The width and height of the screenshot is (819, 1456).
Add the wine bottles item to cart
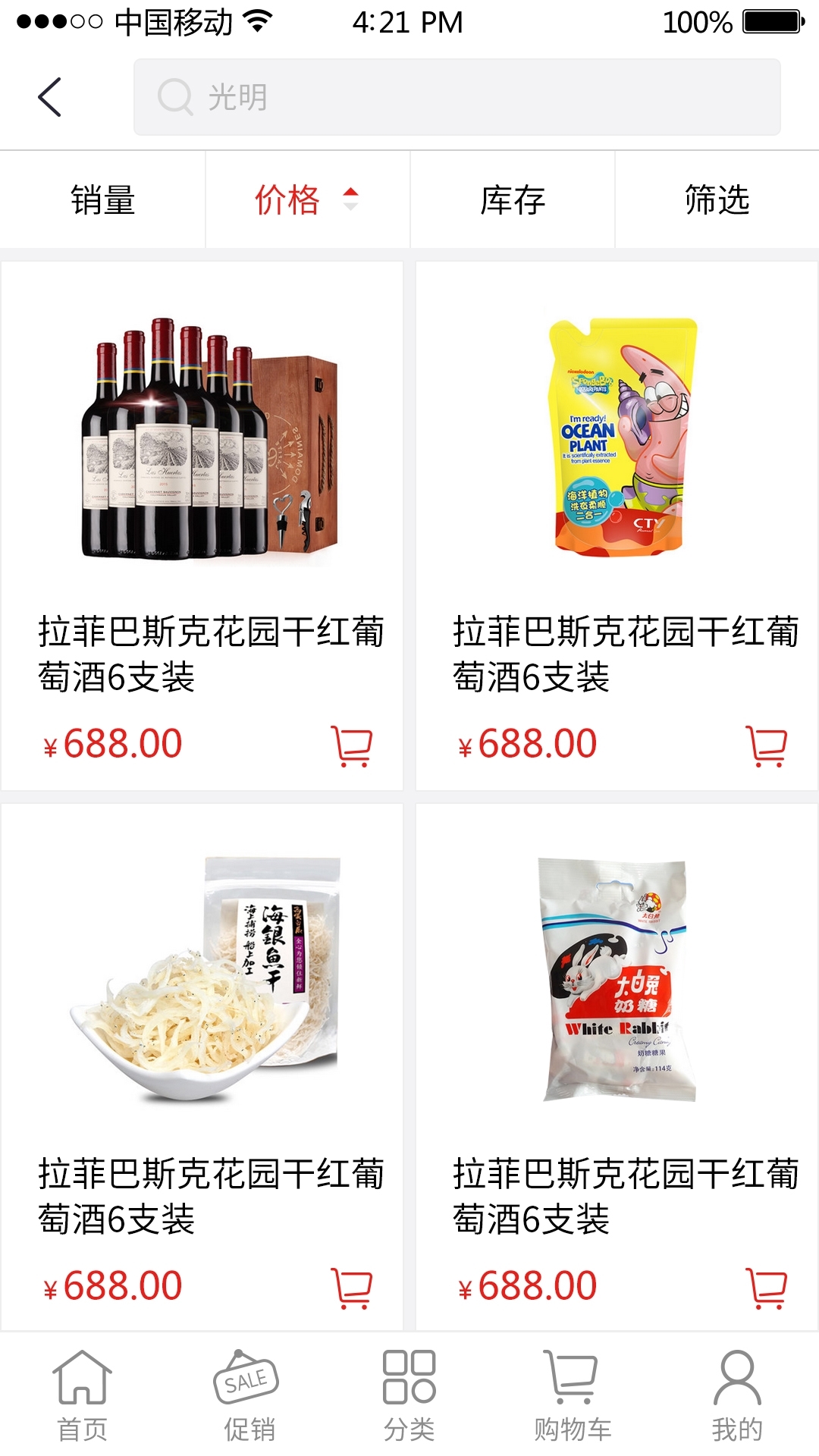coord(351,746)
